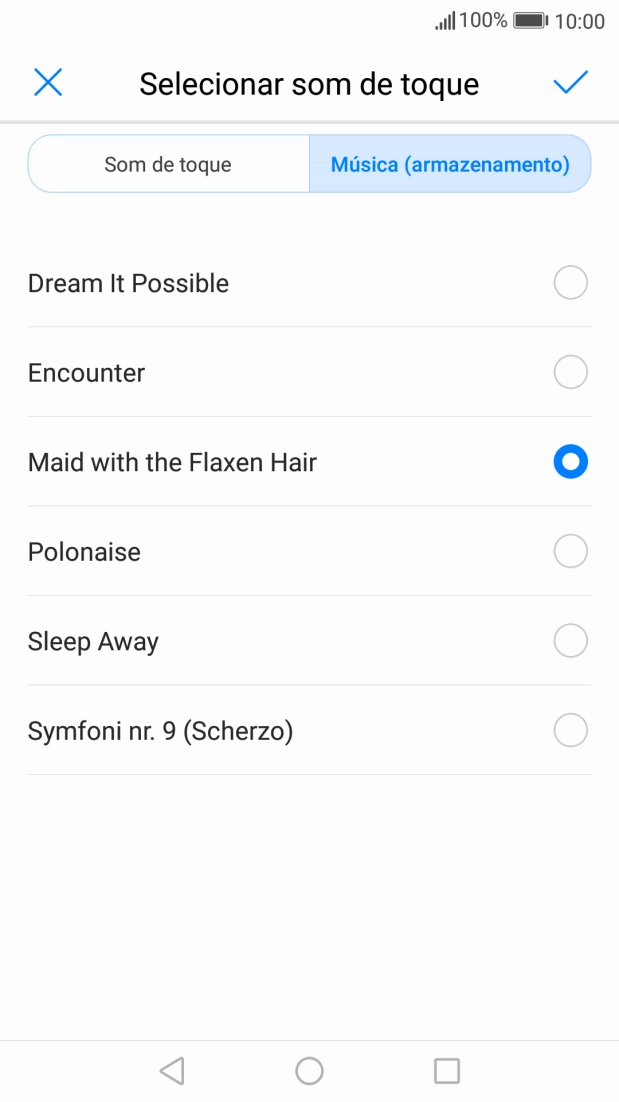Switch to Música (armazenamento) tab

[x=450, y=164]
